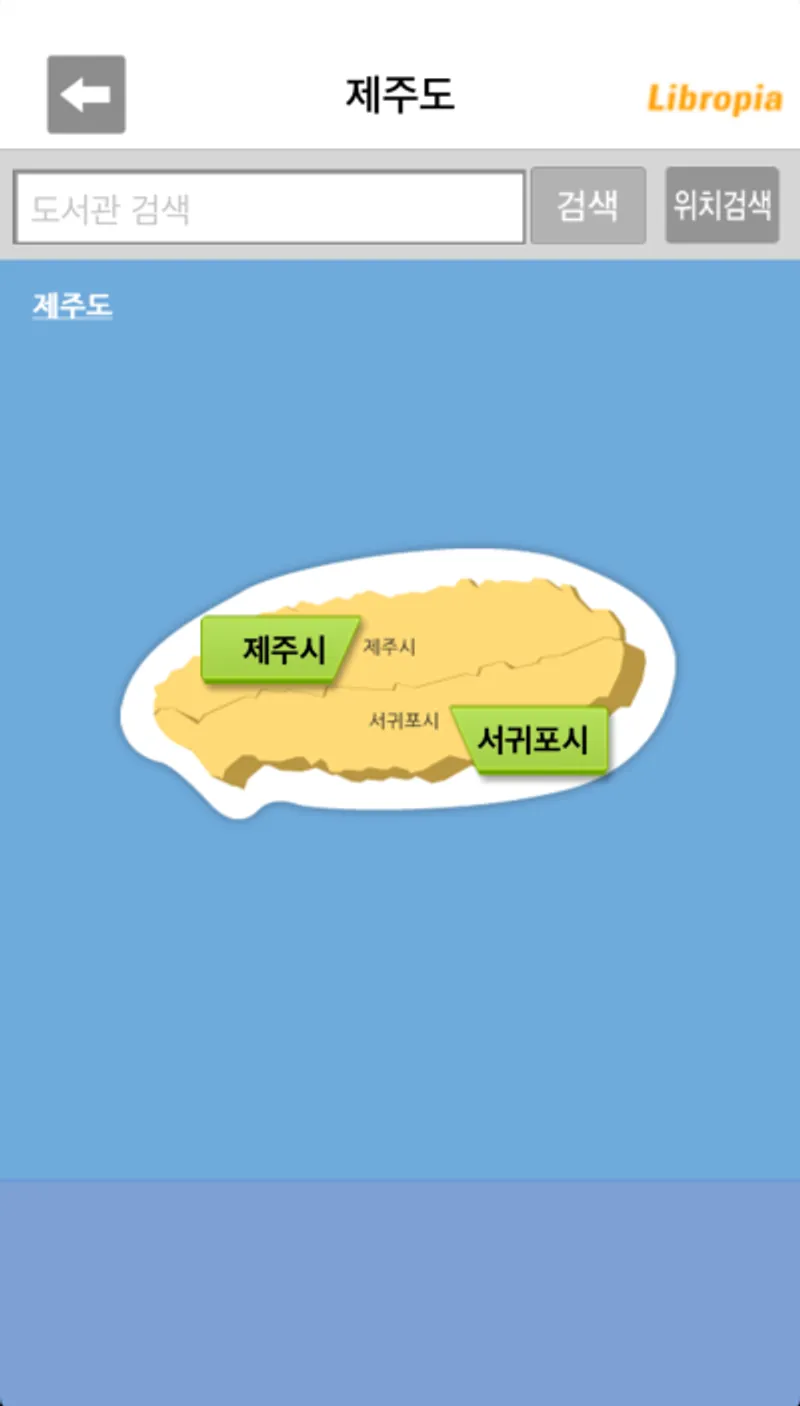Open 위치검색 location search

(722, 206)
